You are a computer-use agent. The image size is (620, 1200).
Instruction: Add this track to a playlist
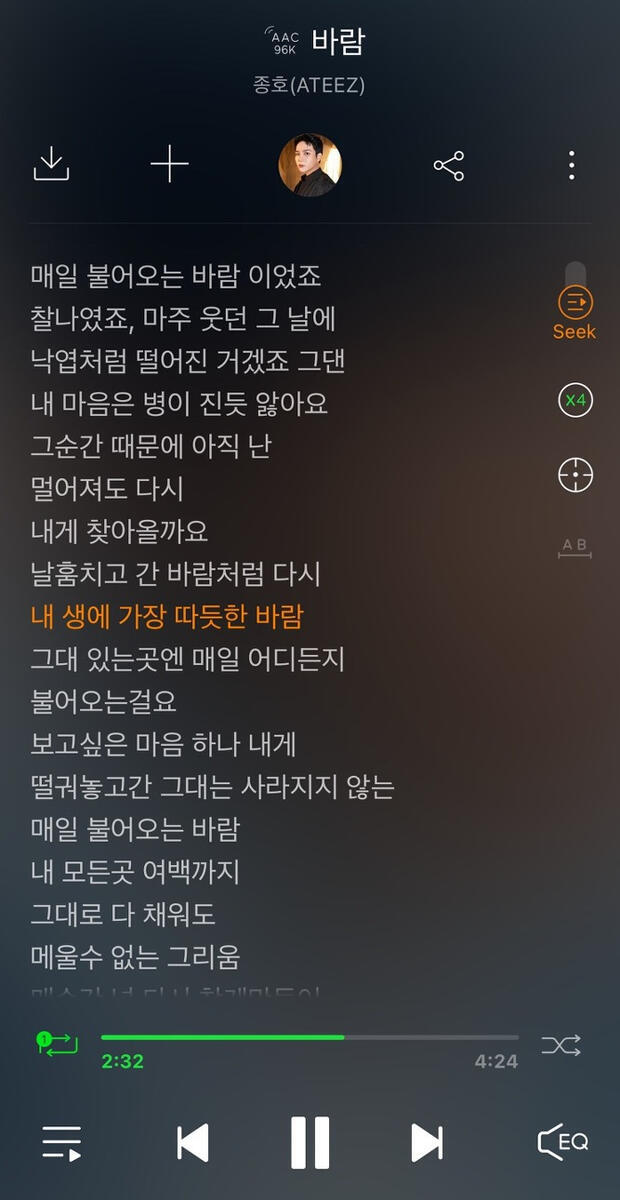169,164
